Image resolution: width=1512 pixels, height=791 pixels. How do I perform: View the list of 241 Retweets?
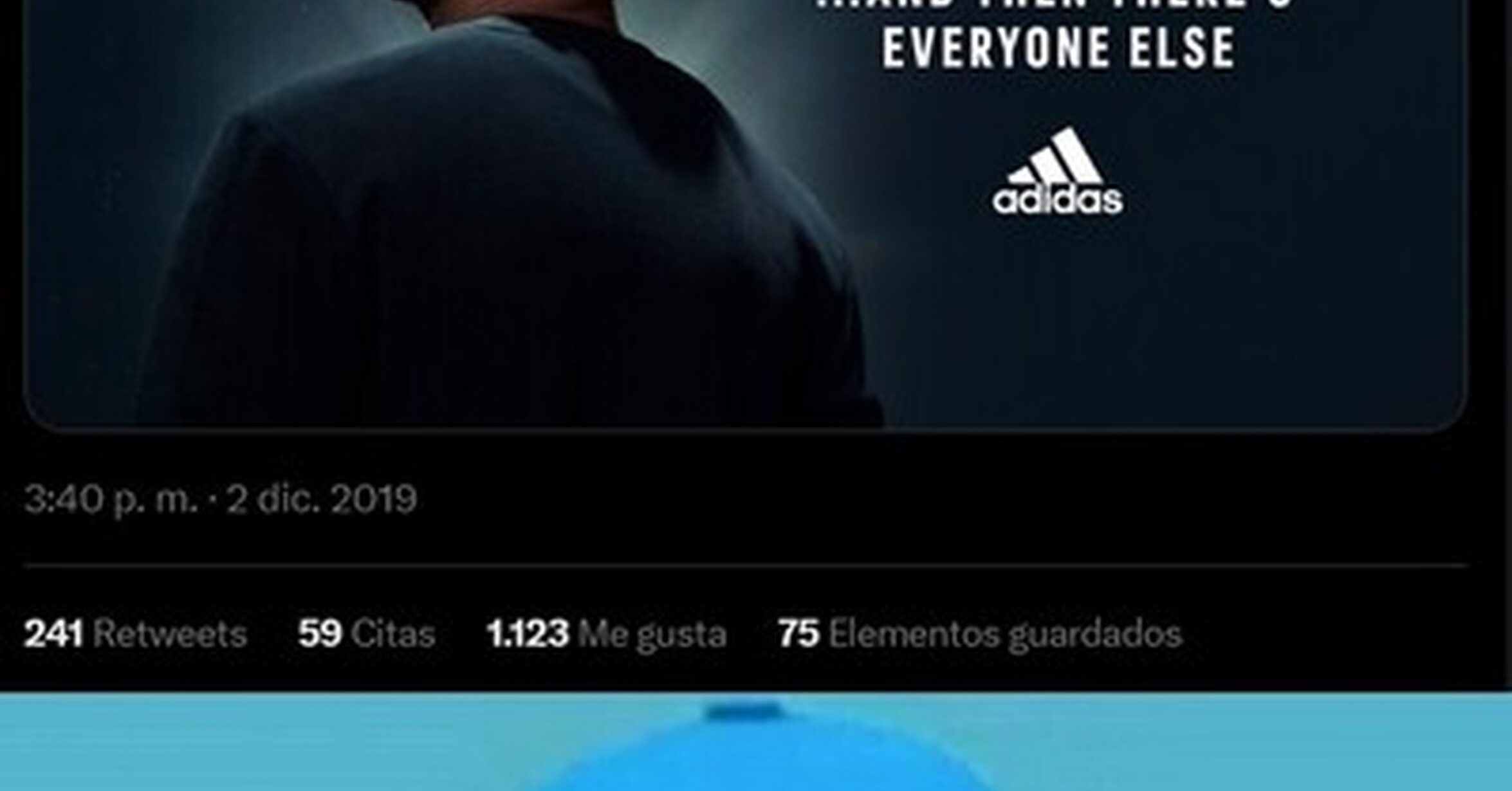(x=136, y=634)
